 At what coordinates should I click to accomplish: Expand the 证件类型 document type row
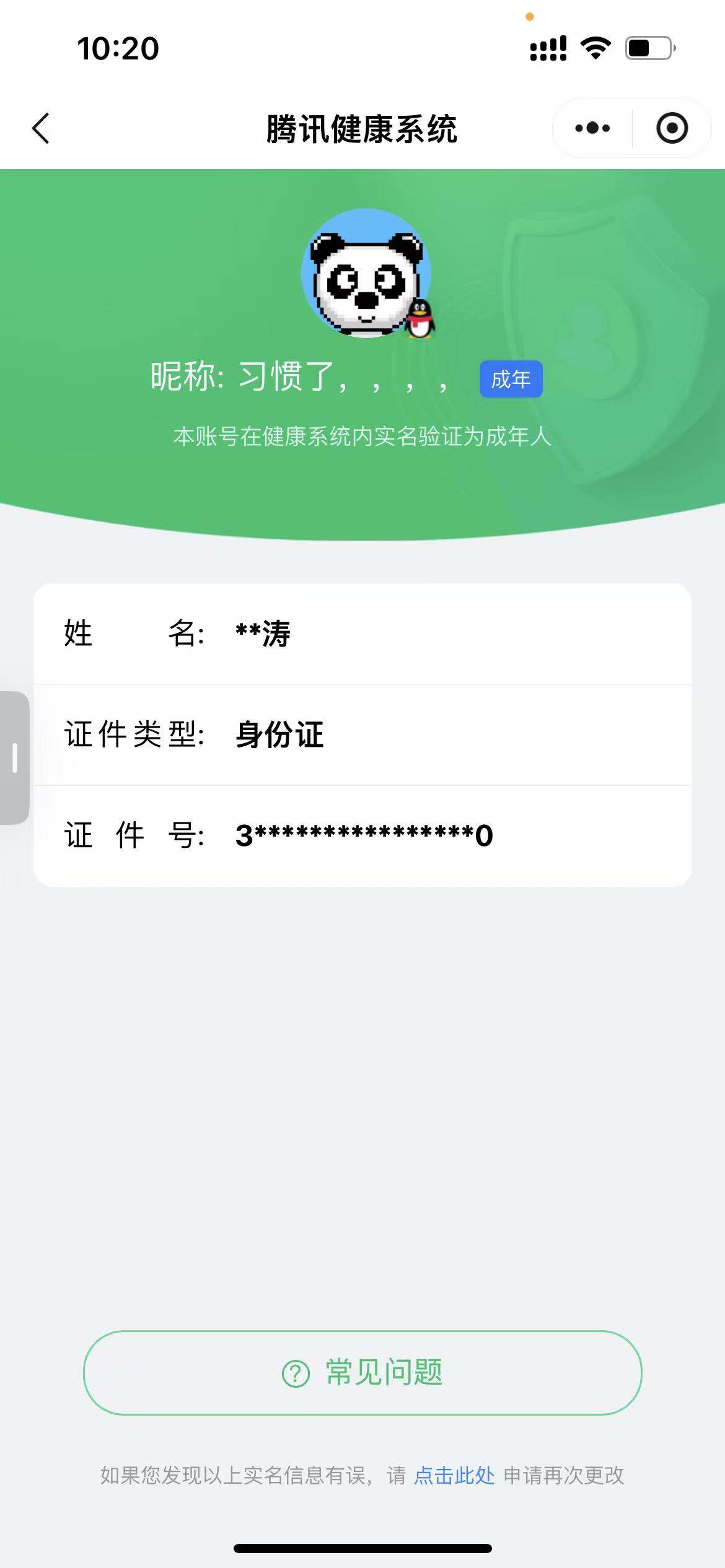pyautogui.click(x=362, y=734)
